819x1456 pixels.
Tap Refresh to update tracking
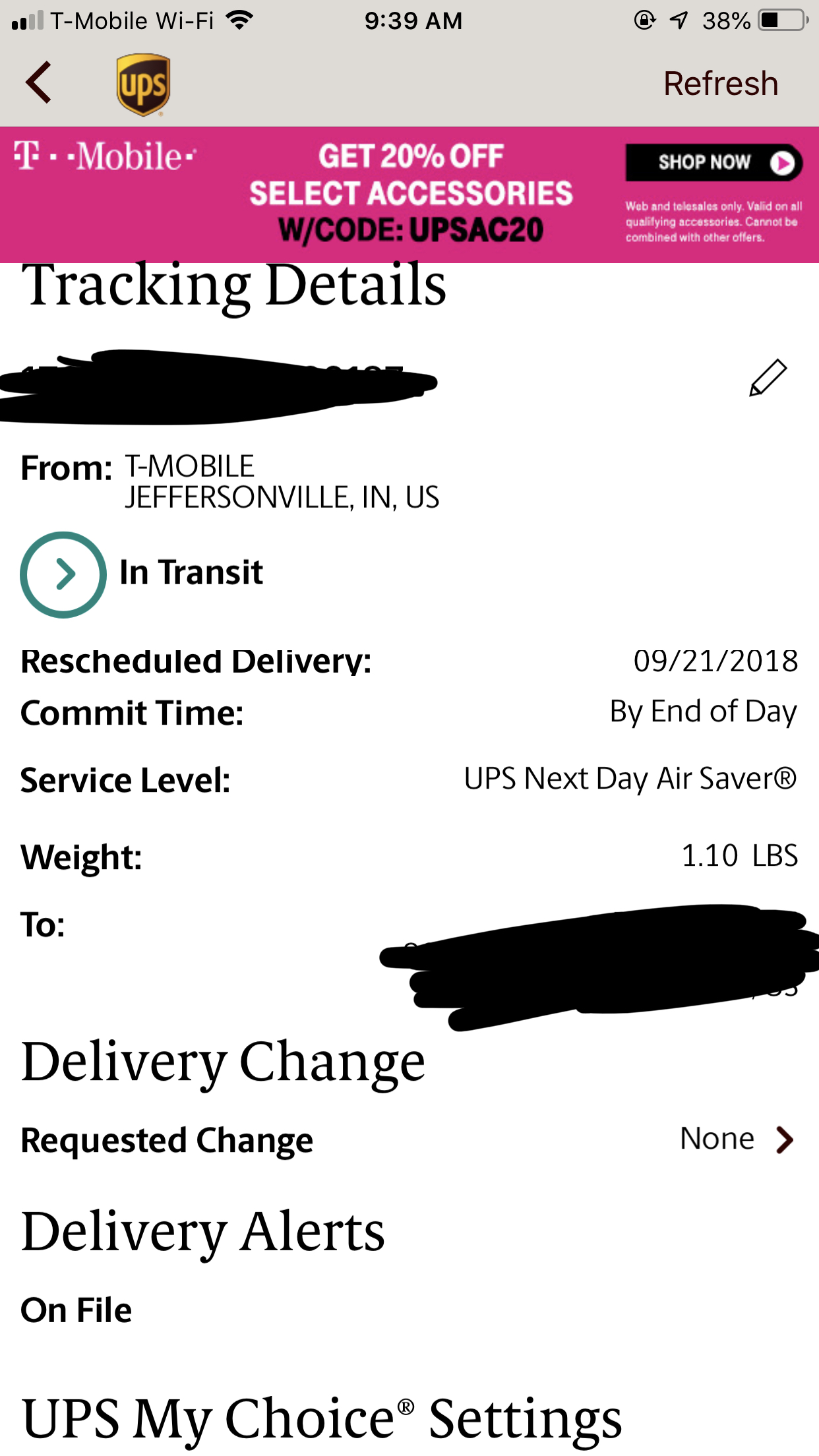tap(721, 84)
